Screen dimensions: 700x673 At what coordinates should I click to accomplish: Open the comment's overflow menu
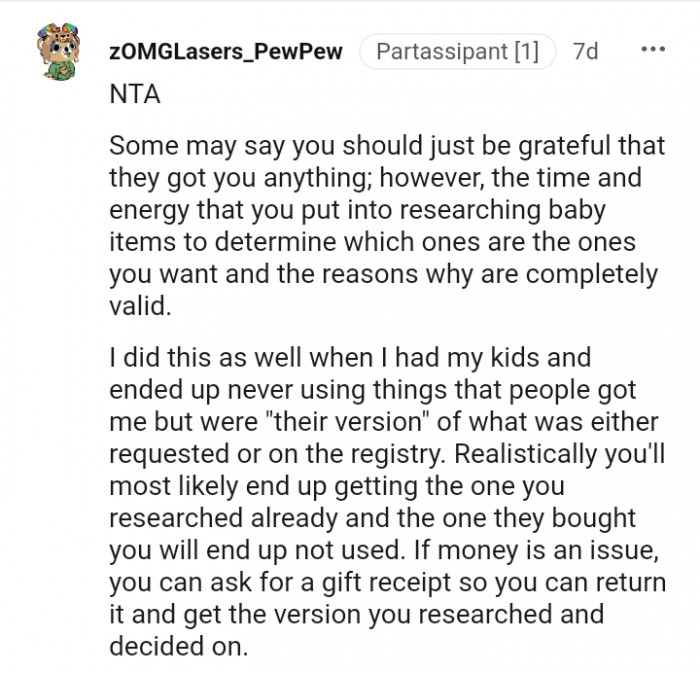pyautogui.click(x=652, y=49)
